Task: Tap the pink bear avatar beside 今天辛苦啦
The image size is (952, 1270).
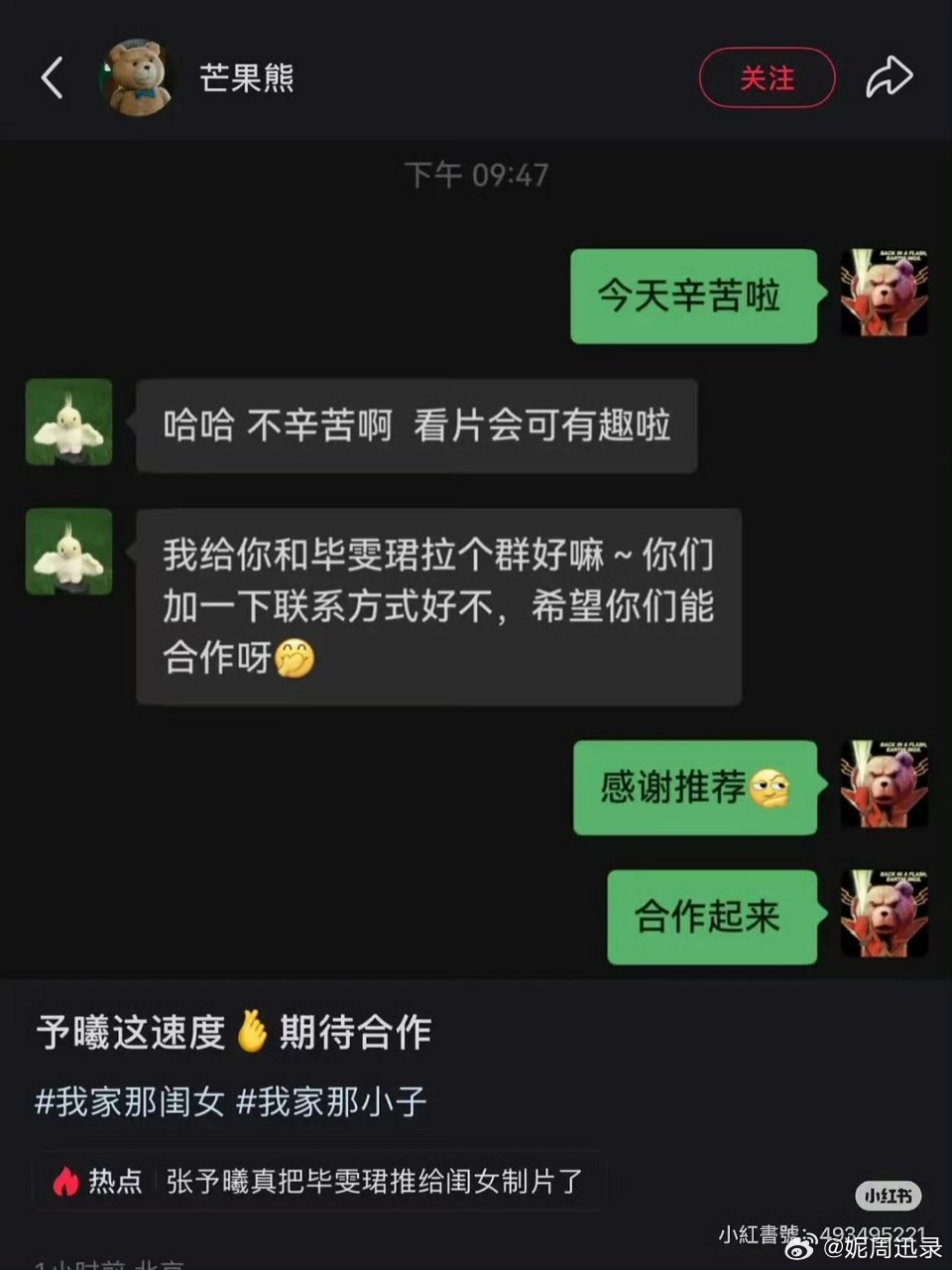Action: click(884, 293)
